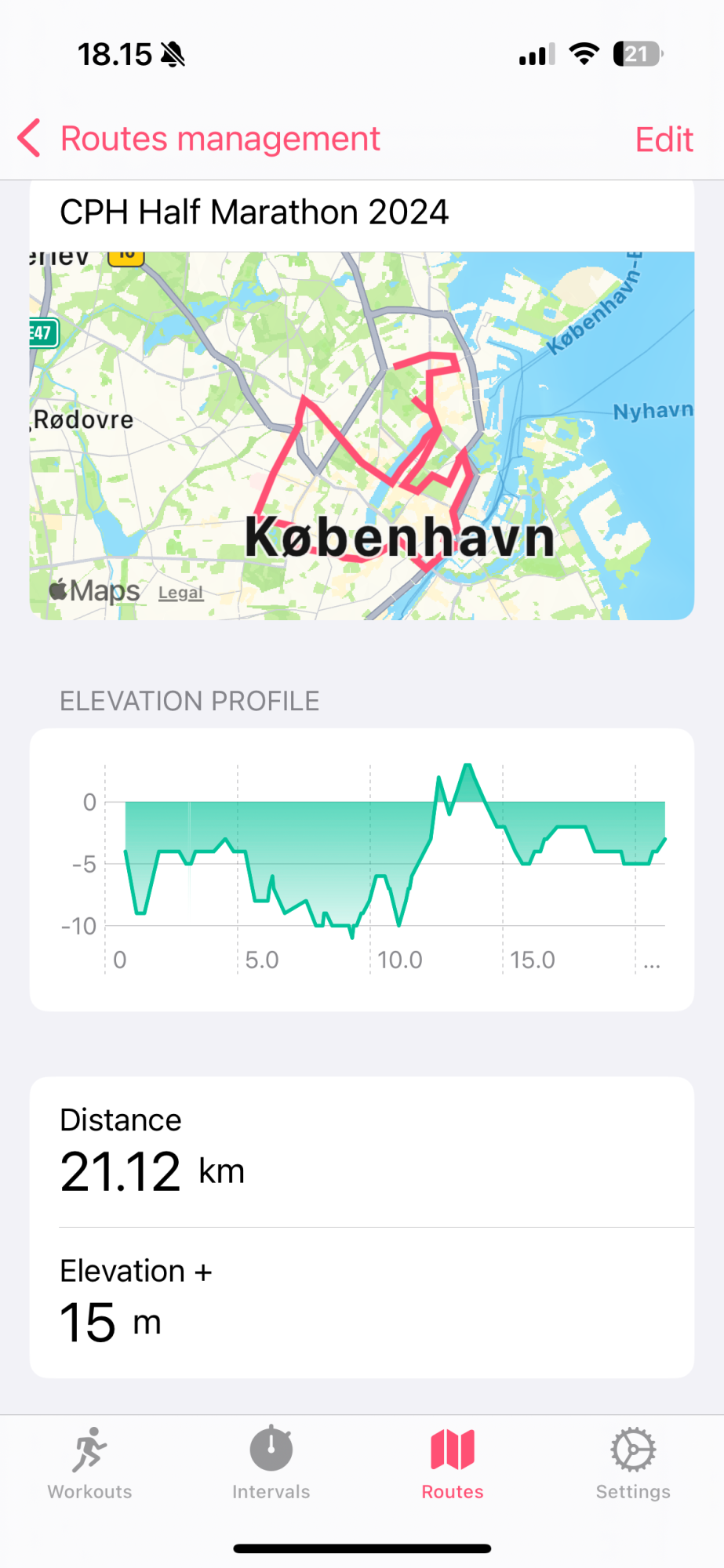This screenshot has width=724, height=1568.
Task: Go back to Routes management
Action: pyautogui.click(x=200, y=140)
